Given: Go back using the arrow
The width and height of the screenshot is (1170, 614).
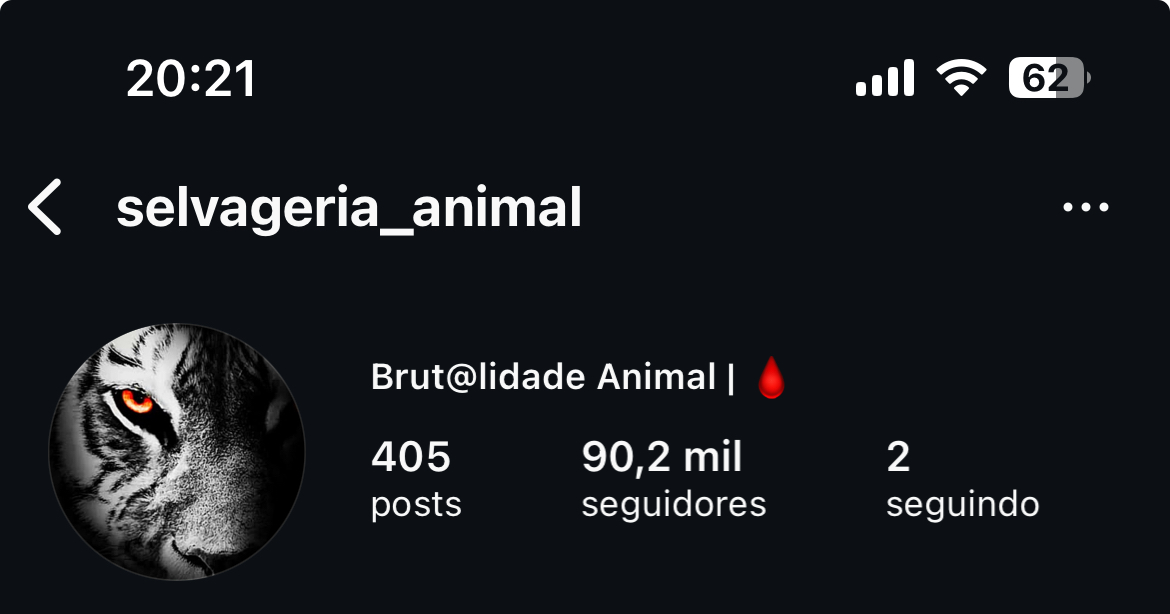Looking at the screenshot, I should [46, 208].
